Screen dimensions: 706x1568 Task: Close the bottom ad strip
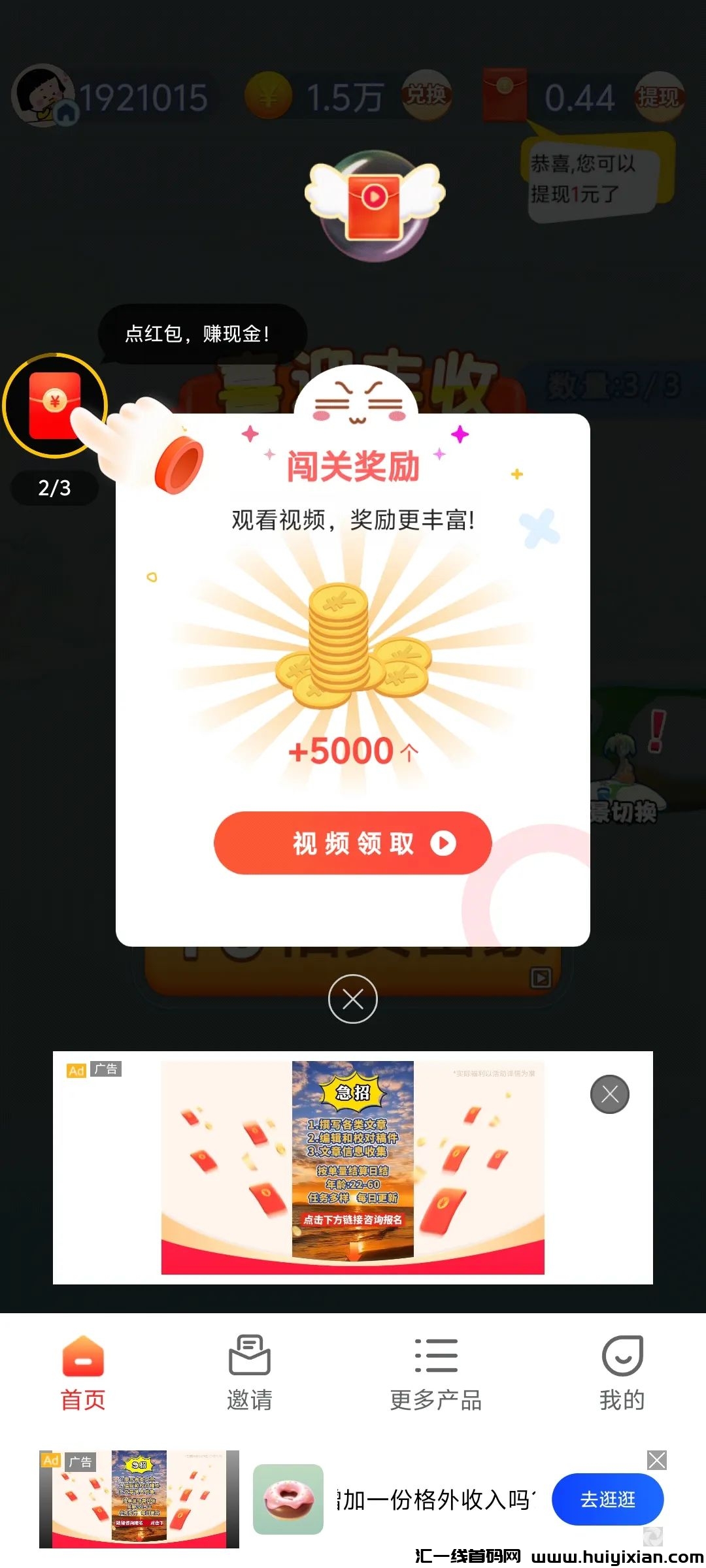pyautogui.click(x=656, y=1460)
